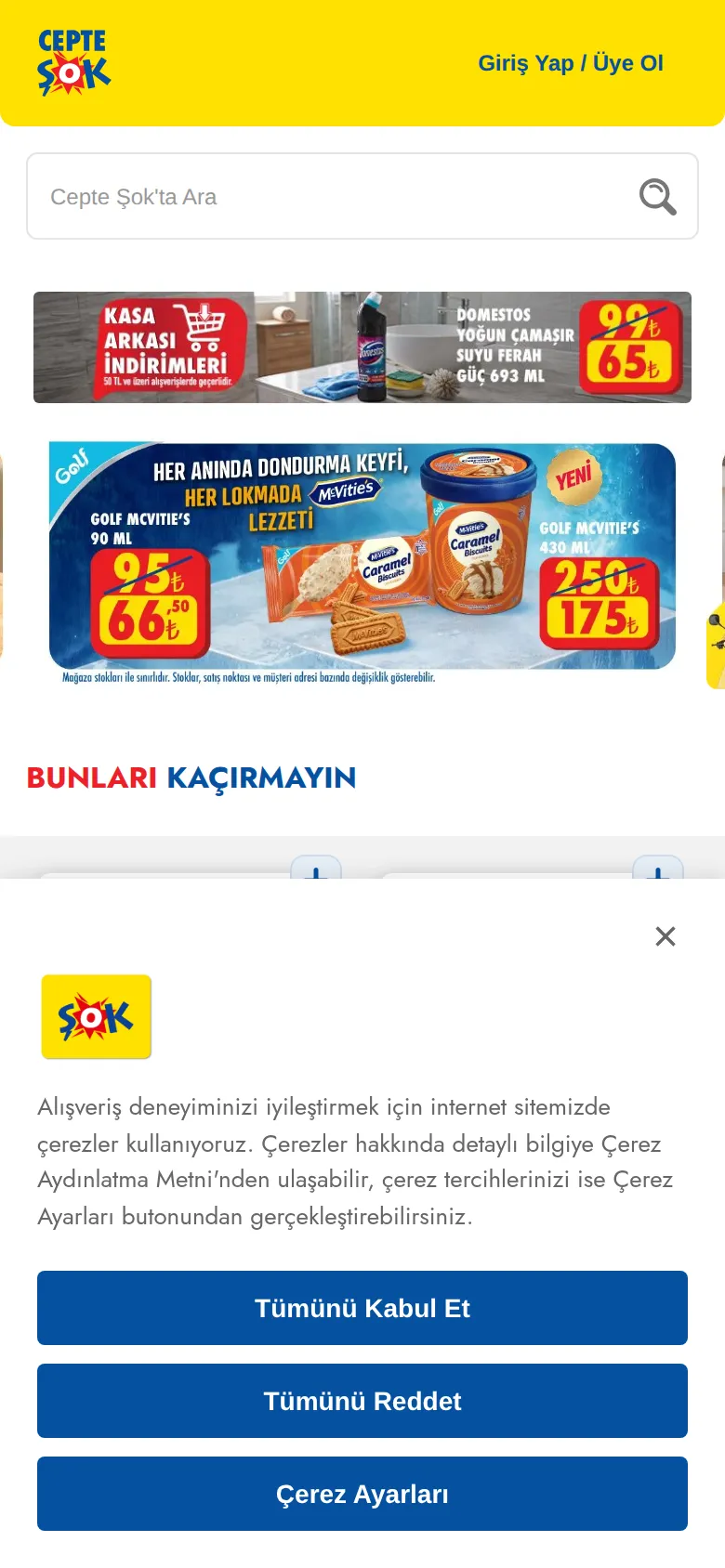Tap Giriş Yap / Üye Ol link
The height and width of the screenshot is (1568, 725).
[571, 63]
